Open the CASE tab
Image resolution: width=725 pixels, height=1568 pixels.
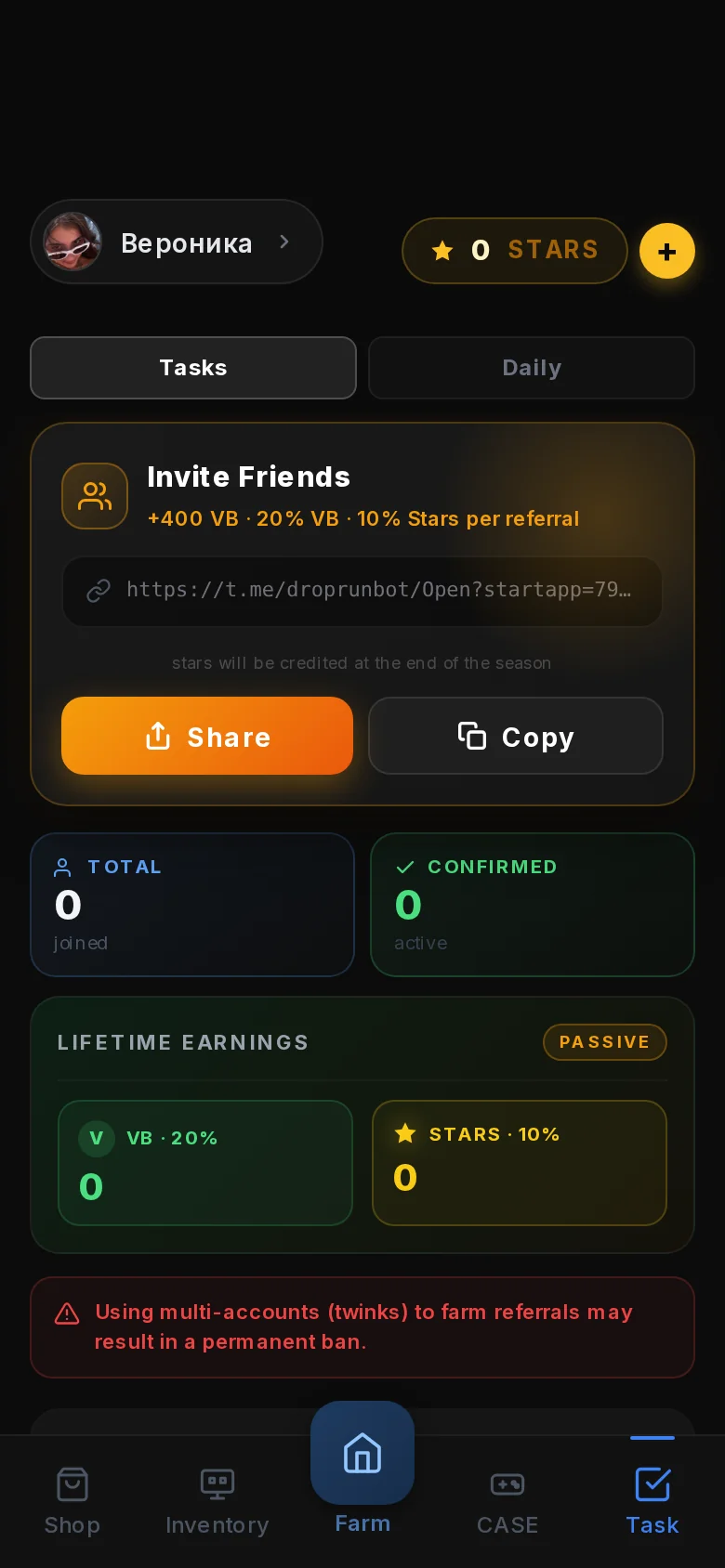coord(507,1500)
